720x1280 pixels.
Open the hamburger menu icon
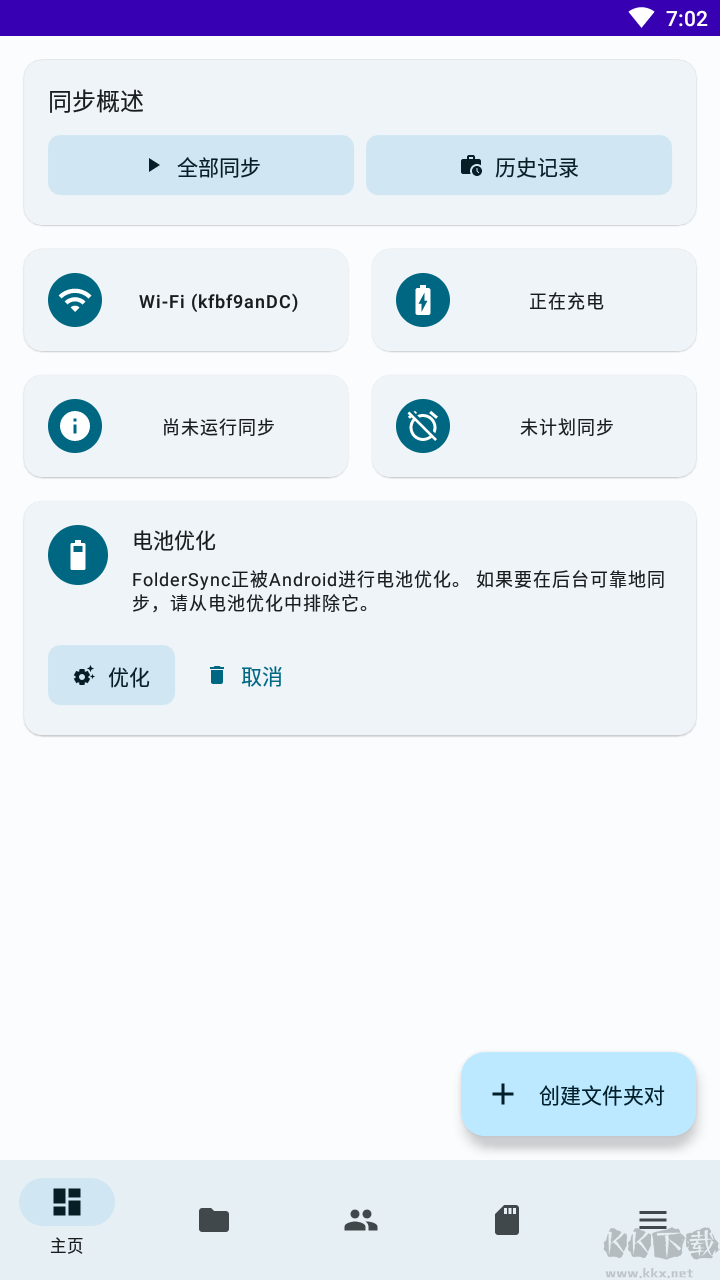pyautogui.click(x=653, y=1219)
